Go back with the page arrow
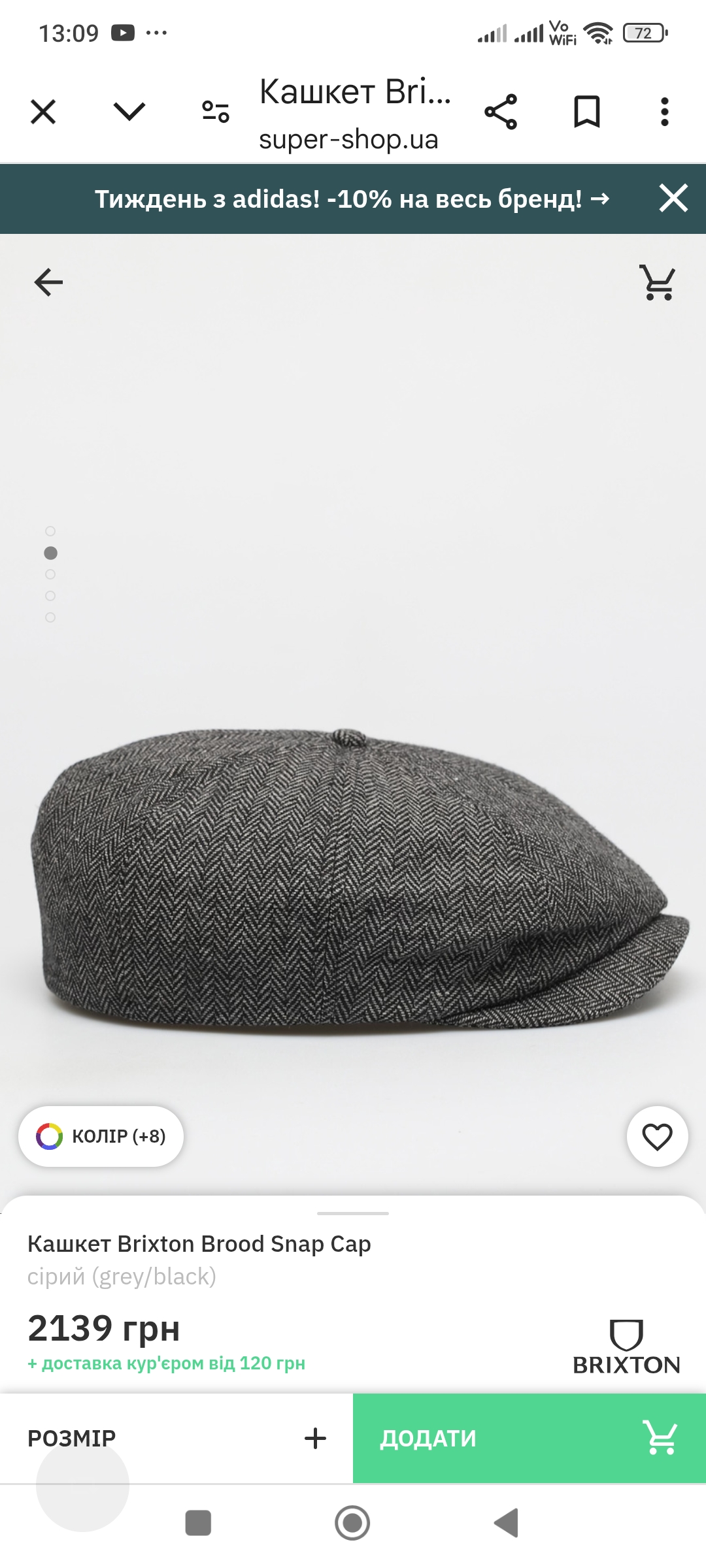The width and height of the screenshot is (706, 1568). tap(48, 282)
